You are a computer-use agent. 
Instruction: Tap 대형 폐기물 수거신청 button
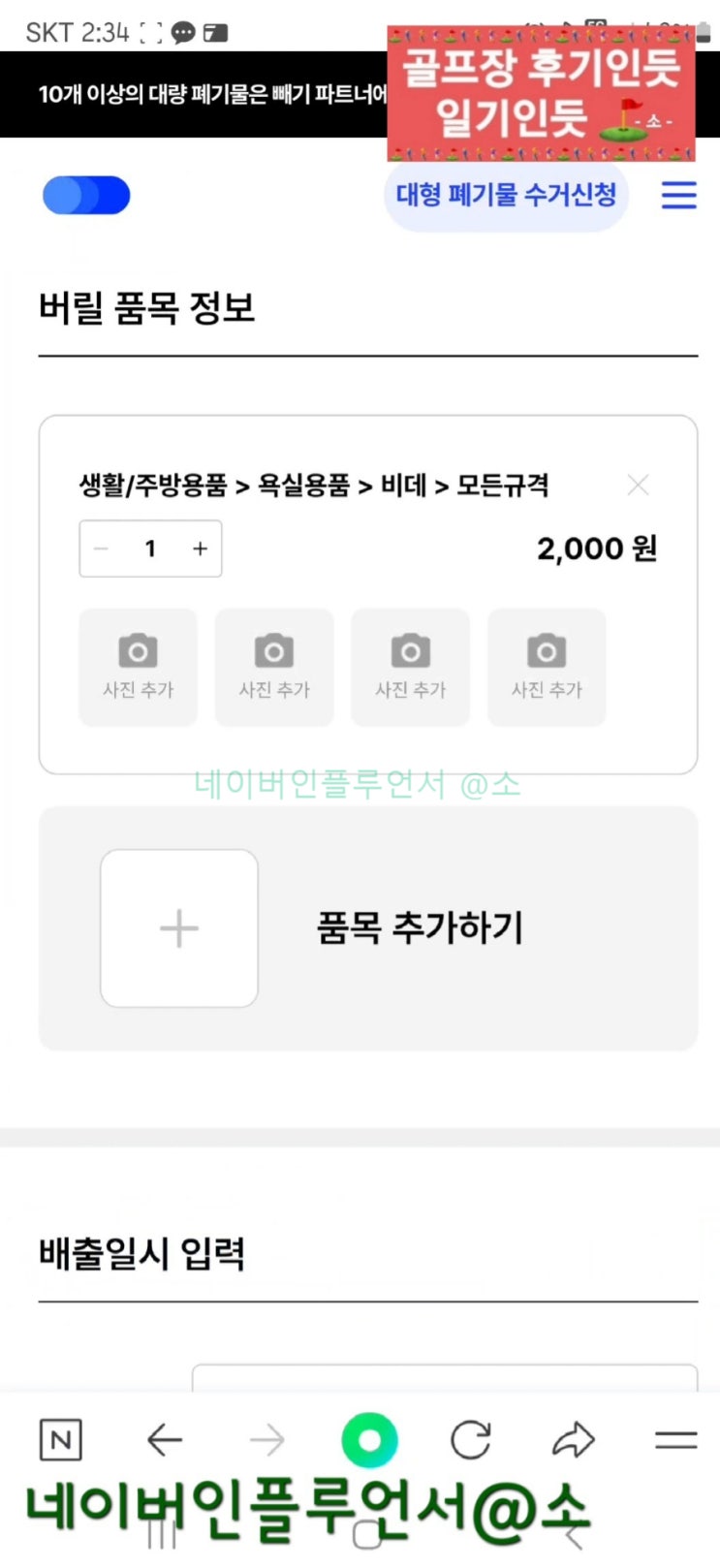click(x=506, y=196)
